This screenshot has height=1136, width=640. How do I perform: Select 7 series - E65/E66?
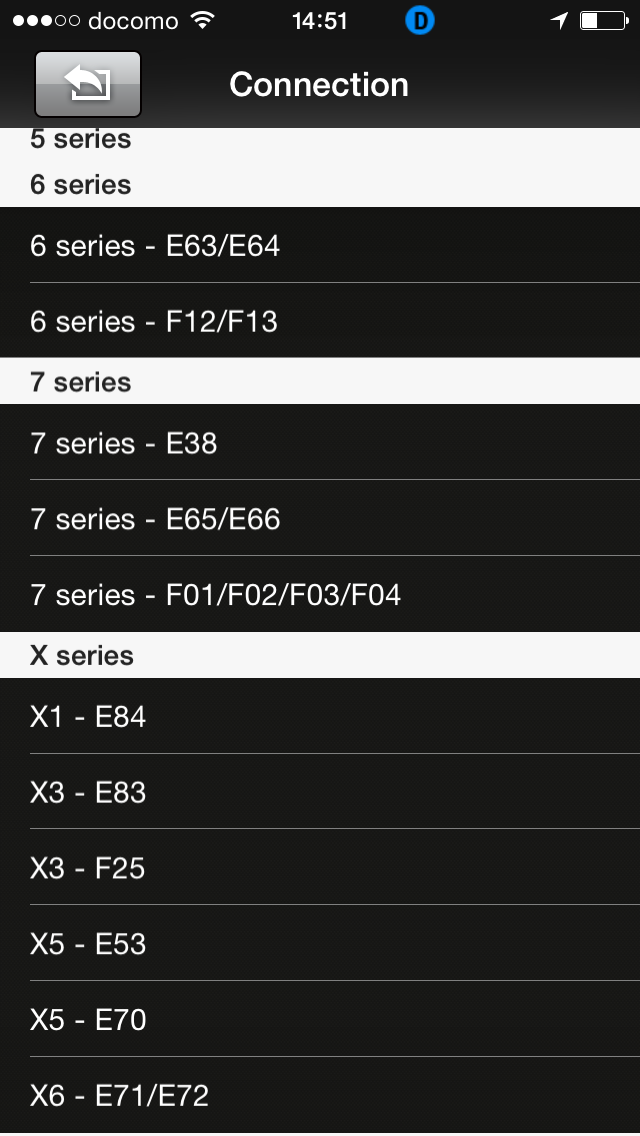(x=320, y=518)
